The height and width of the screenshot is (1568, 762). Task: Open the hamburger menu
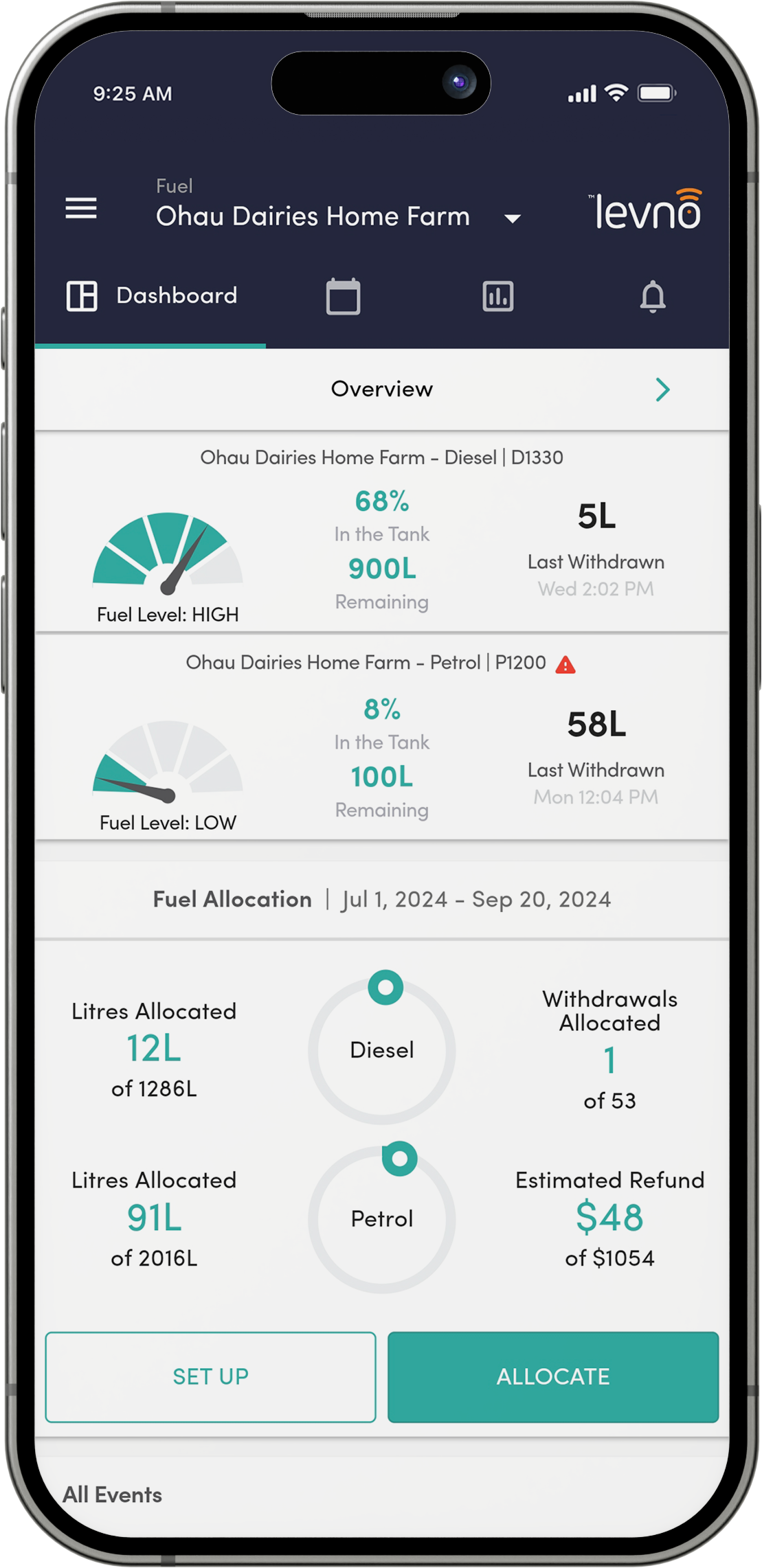[x=81, y=208]
